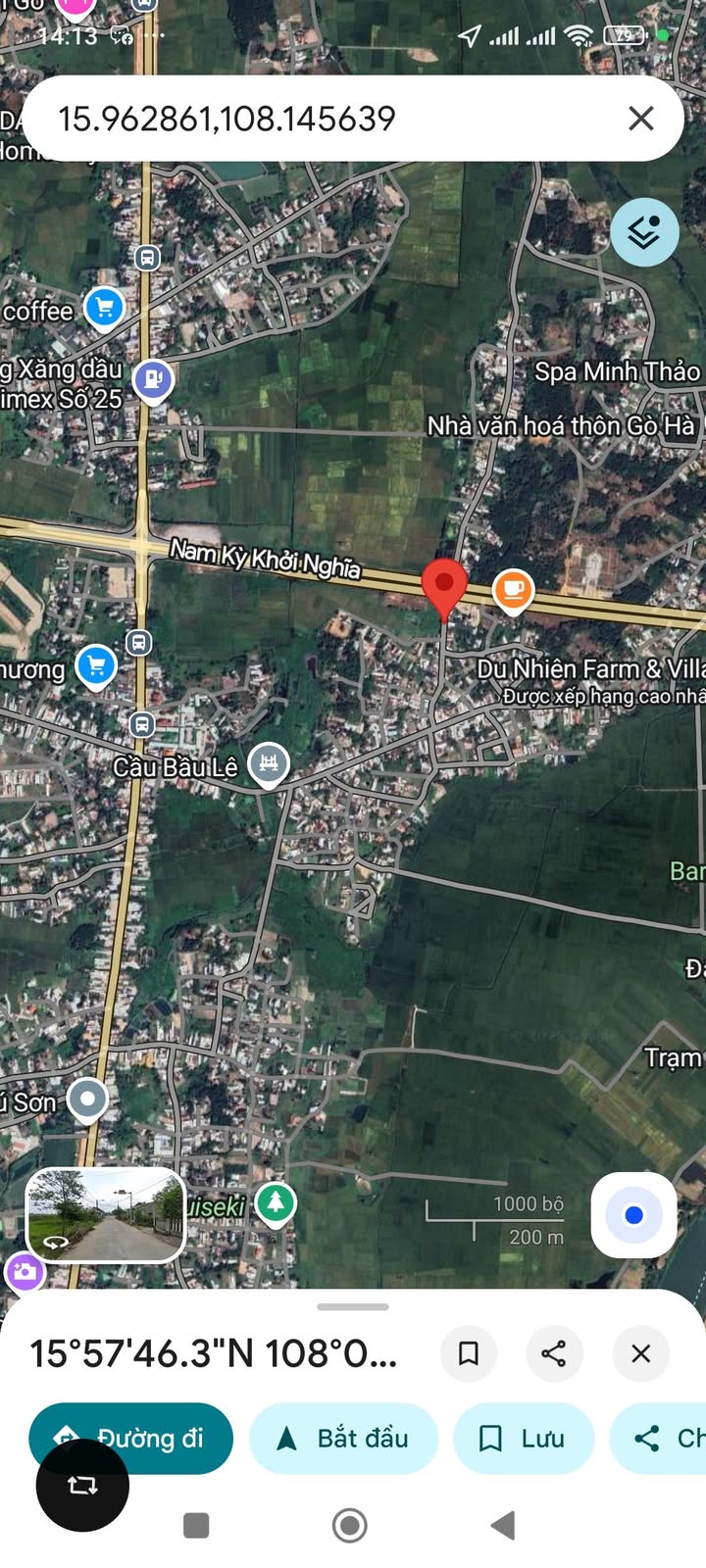Go to the home screen

pos(350,1525)
